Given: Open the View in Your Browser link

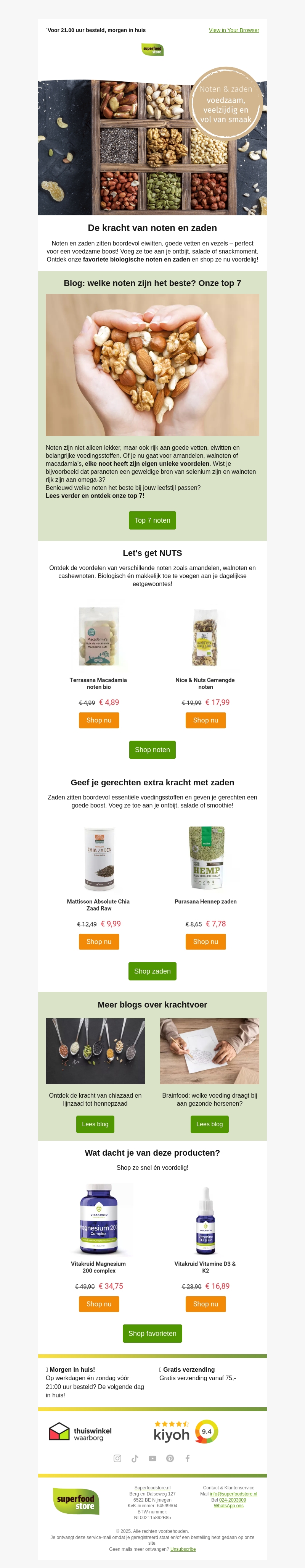Looking at the screenshot, I should [x=233, y=30].
